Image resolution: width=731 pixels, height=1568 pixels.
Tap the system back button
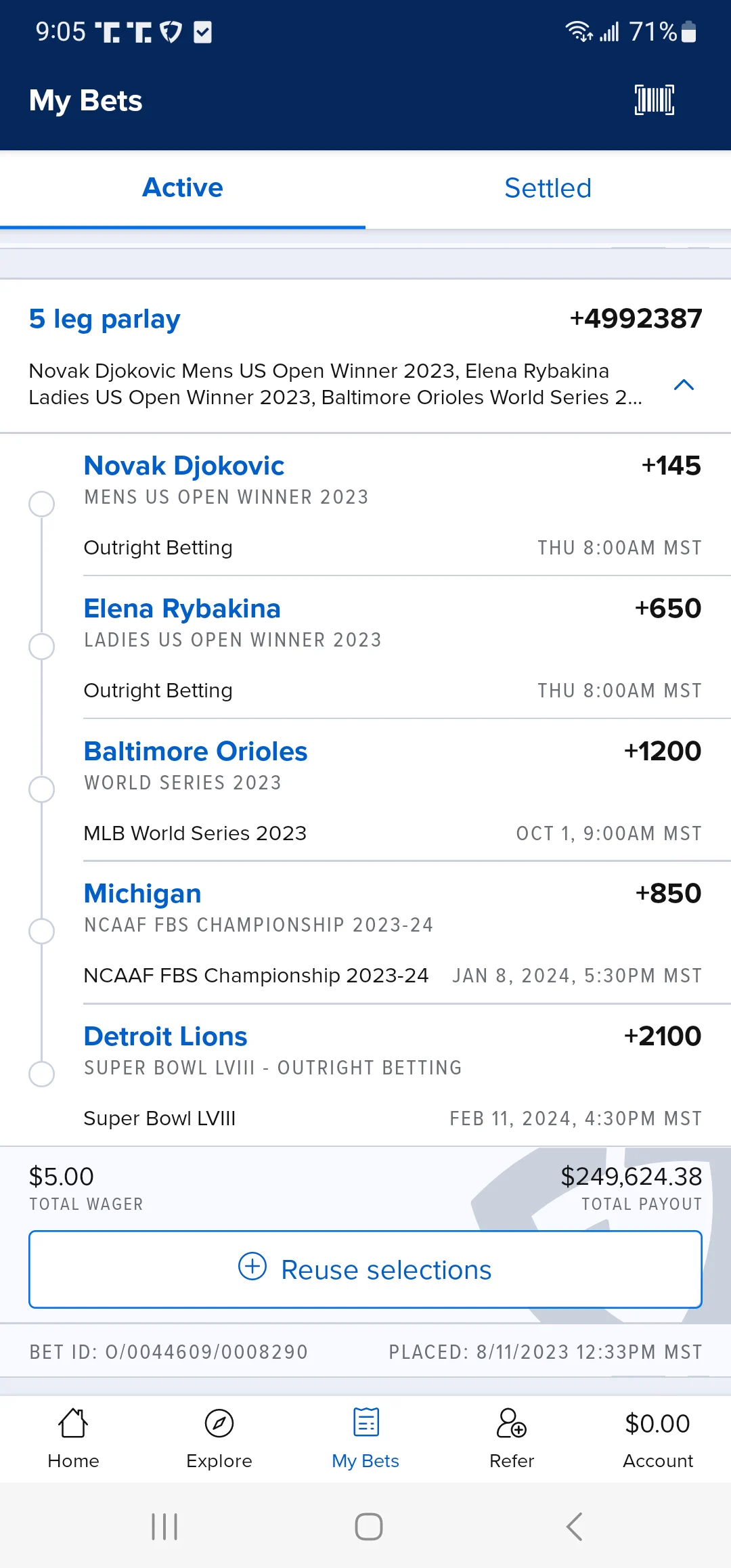(x=574, y=1527)
